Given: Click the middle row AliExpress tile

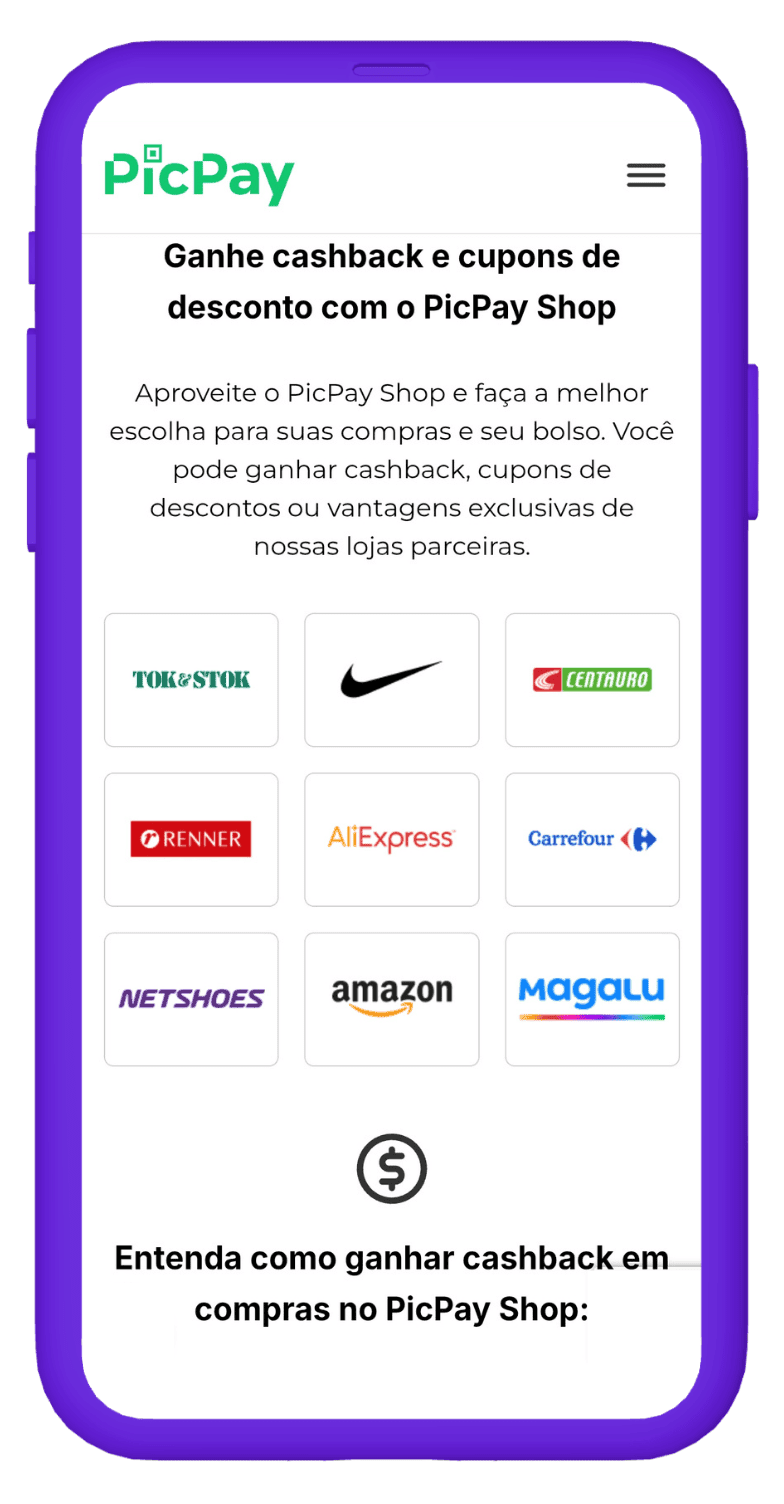Looking at the screenshot, I should click(391, 839).
